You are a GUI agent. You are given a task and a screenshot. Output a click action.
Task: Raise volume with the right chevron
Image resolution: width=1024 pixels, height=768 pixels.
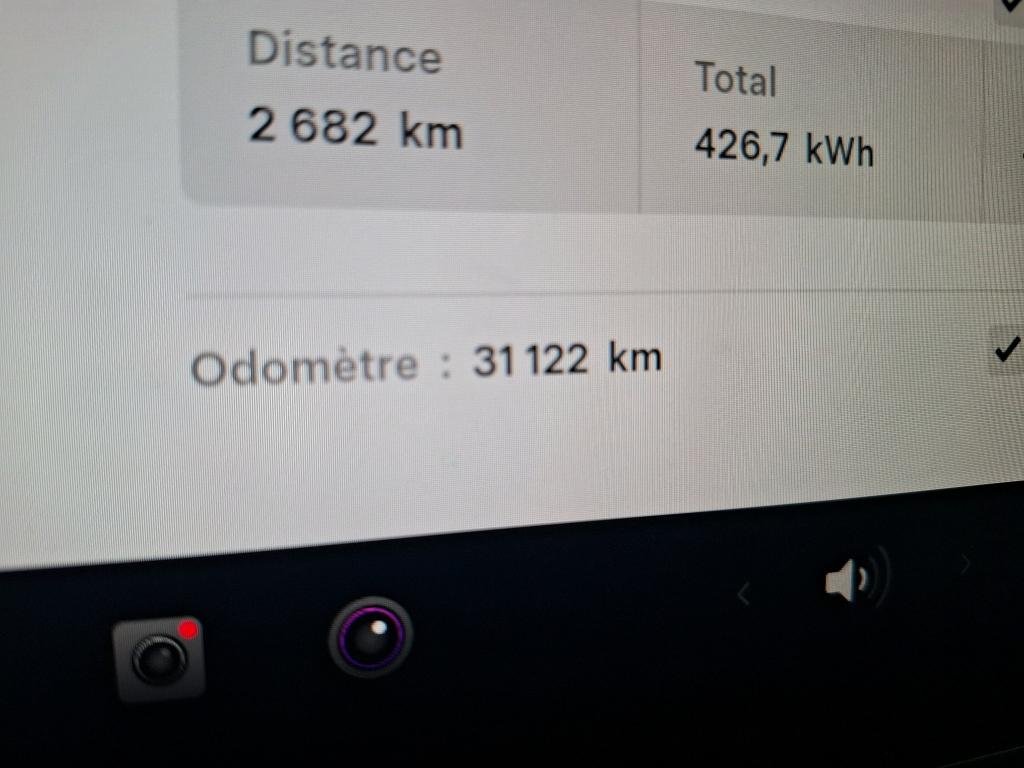coord(965,565)
